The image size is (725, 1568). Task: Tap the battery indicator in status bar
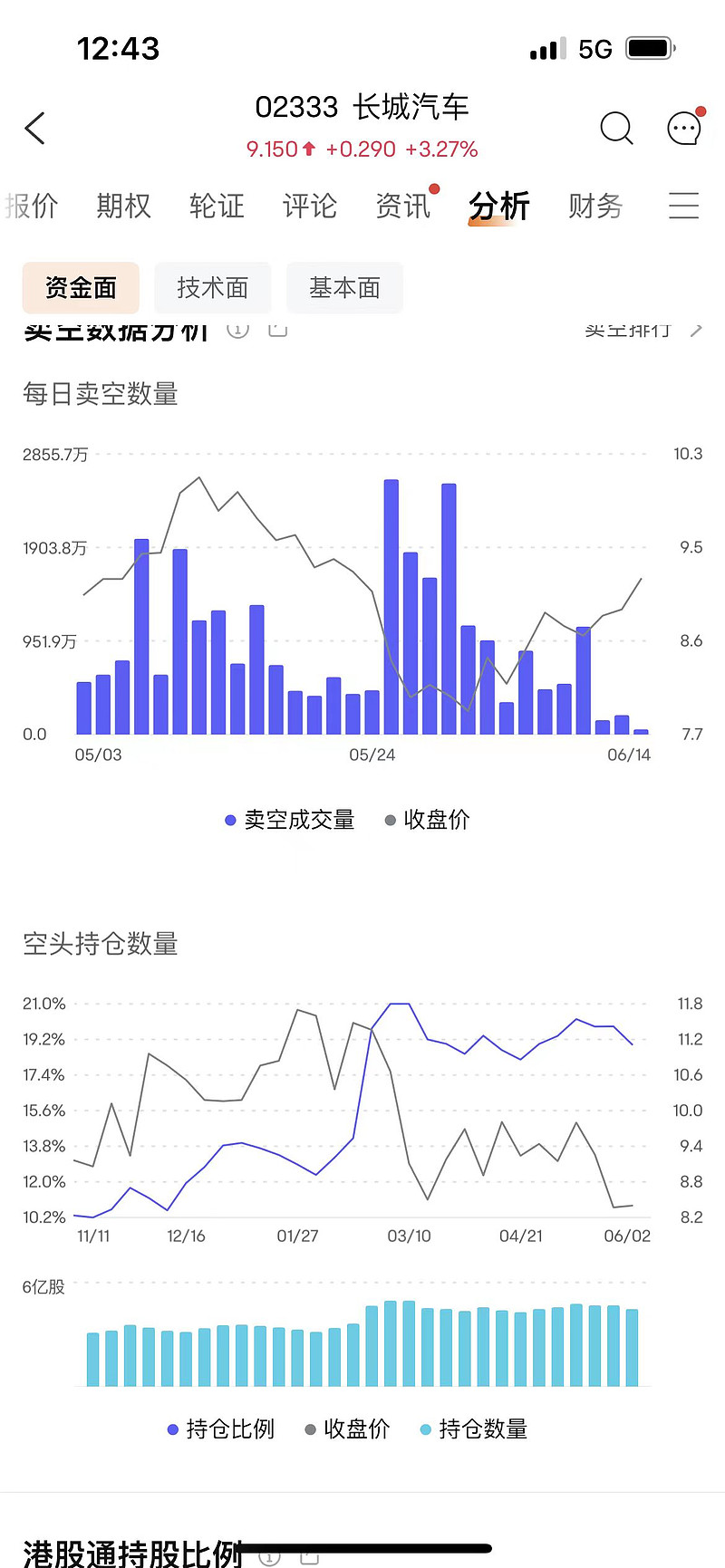(646, 48)
